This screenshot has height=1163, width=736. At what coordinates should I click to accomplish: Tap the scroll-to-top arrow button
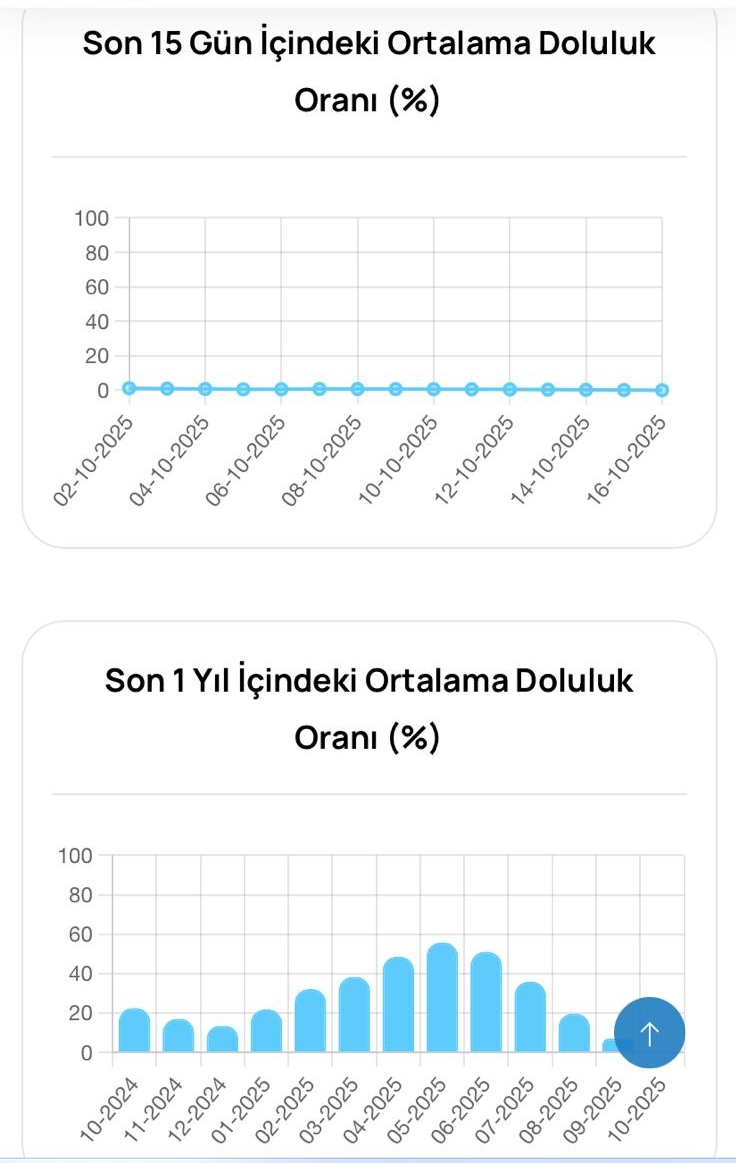pos(649,1033)
